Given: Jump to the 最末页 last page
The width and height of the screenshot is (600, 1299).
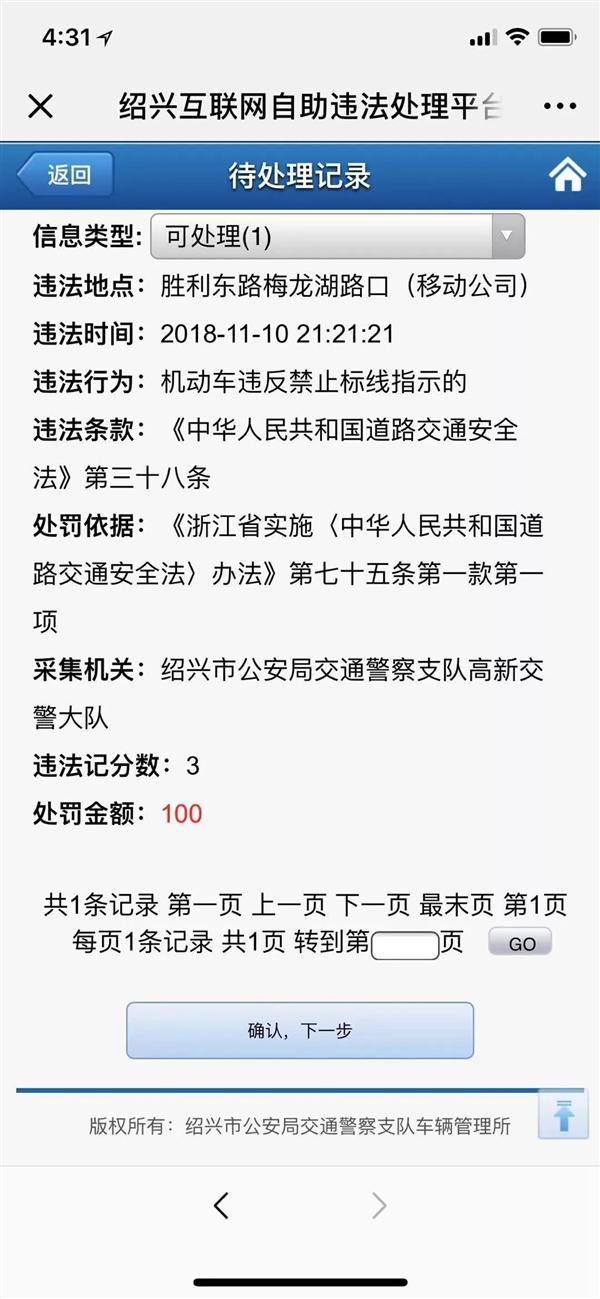Looking at the screenshot, I should (457, 906).
